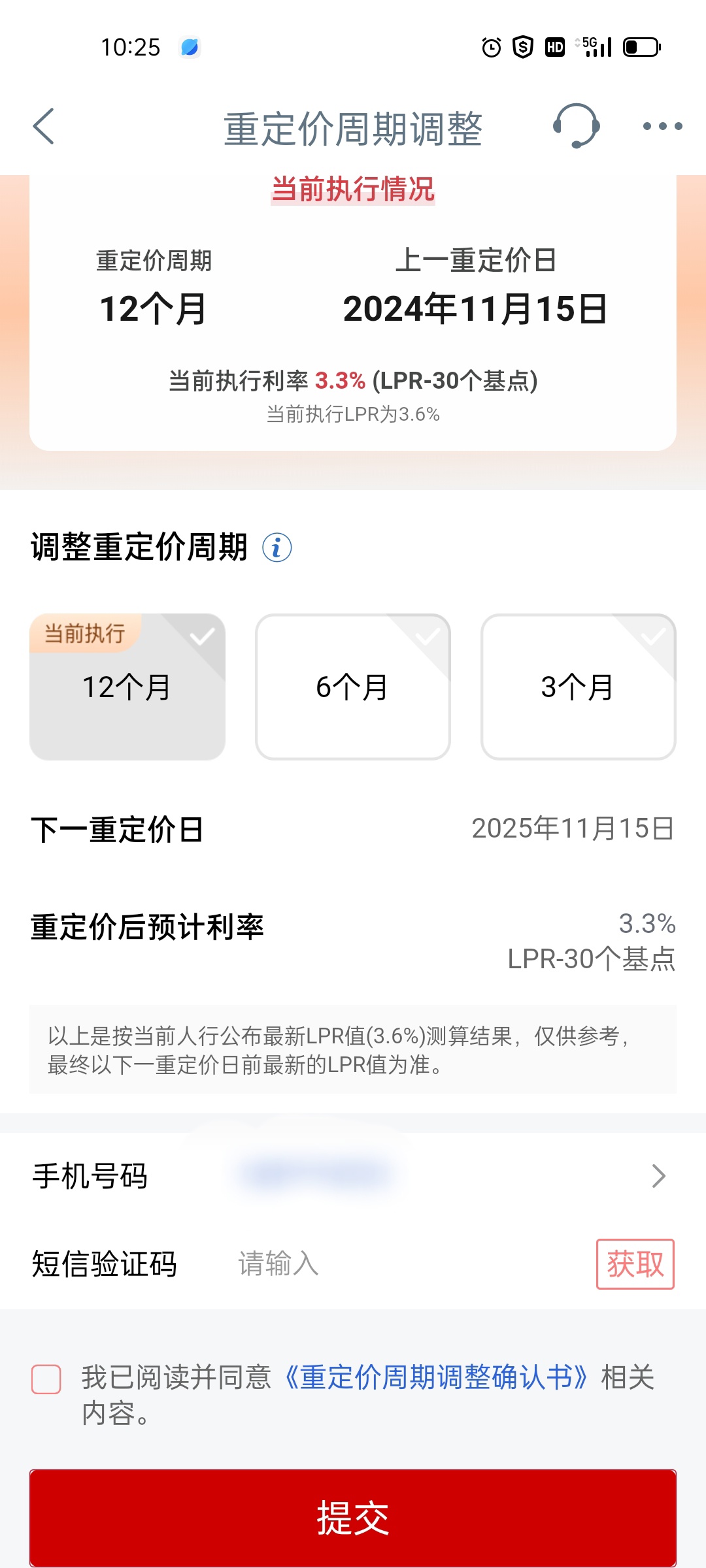This screenshot has width=706, height=1568.
Task: Tap the 短信验证码 input field
Action: [x=405, y=1264]
